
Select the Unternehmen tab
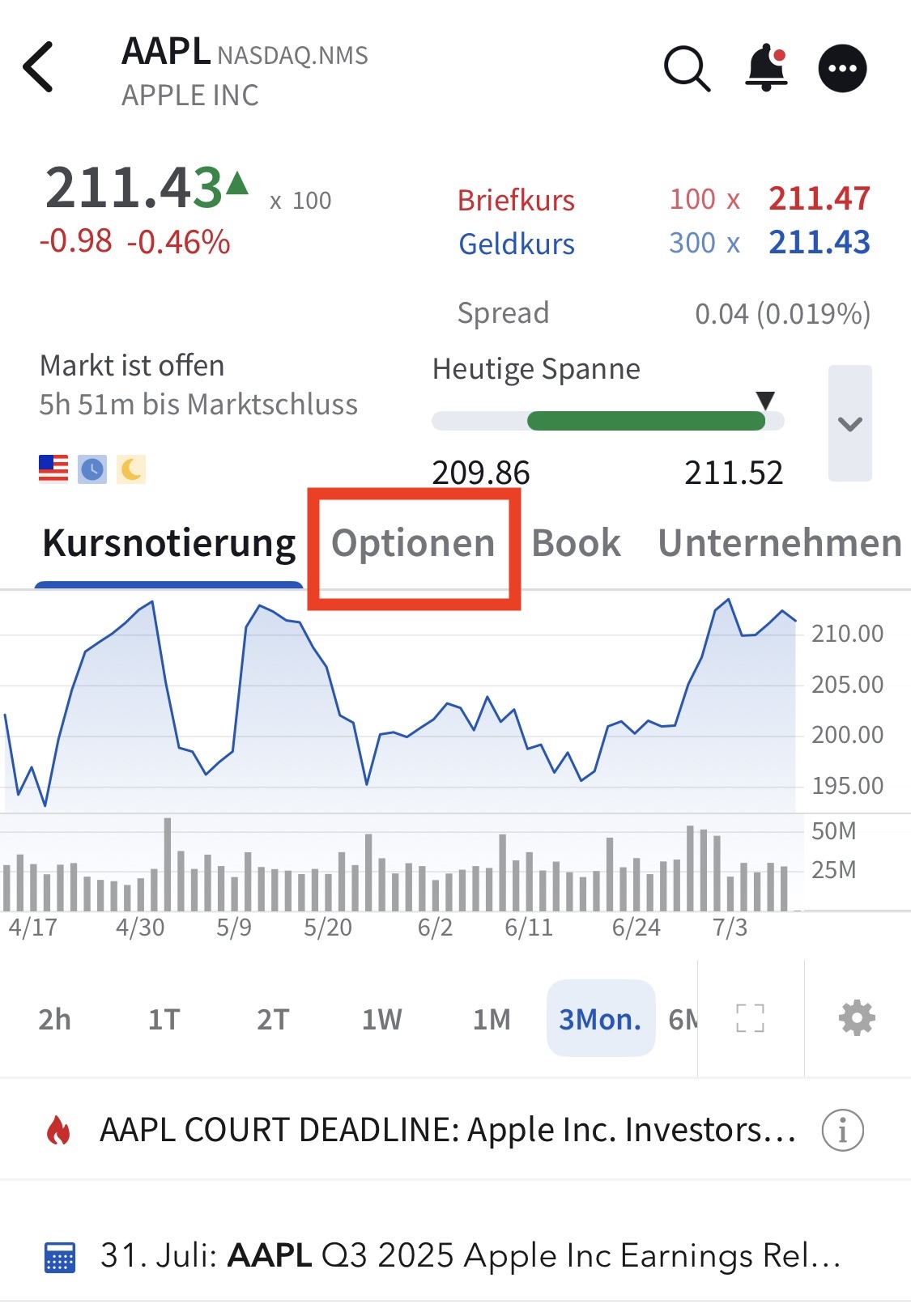tap(779, 542)
